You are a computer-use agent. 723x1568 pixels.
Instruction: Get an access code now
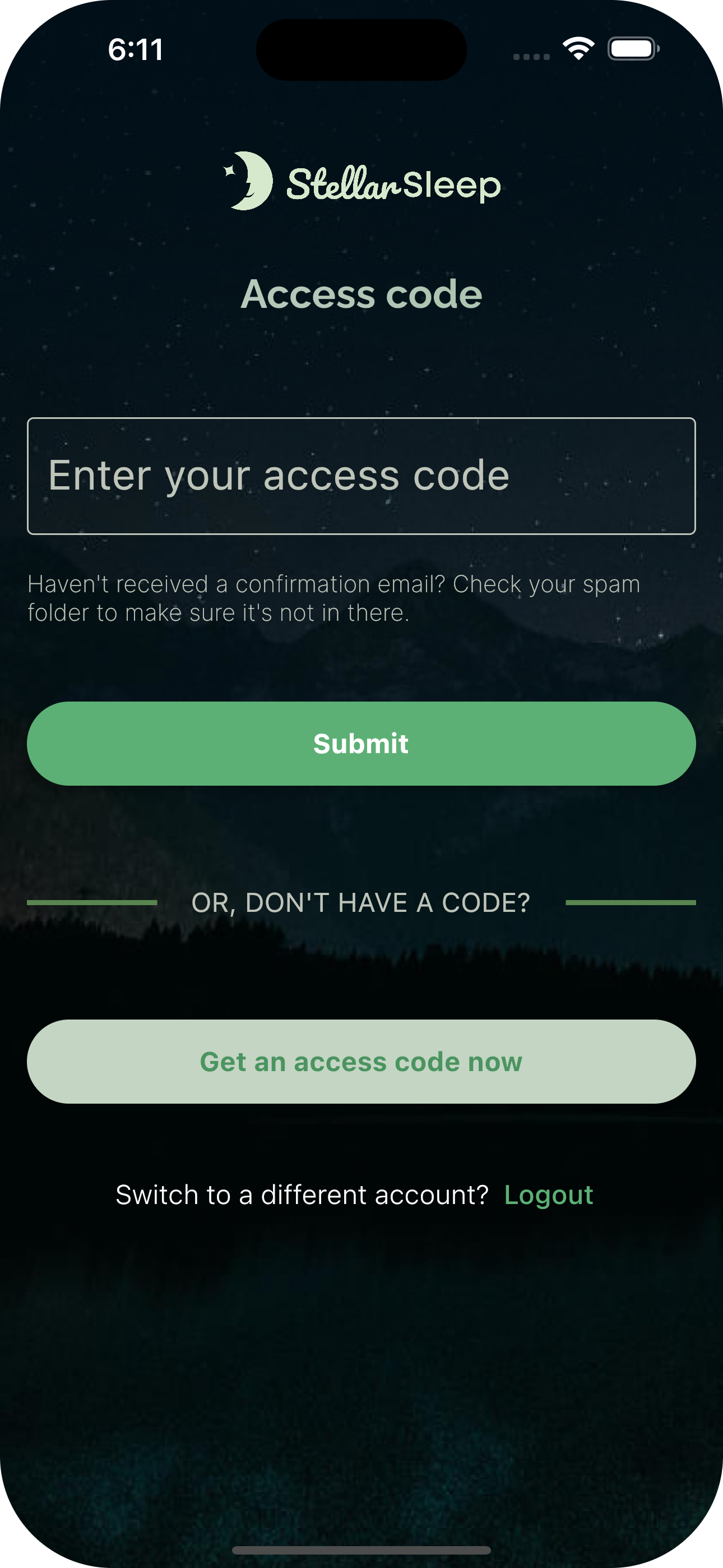click(x=361, y=1061)
